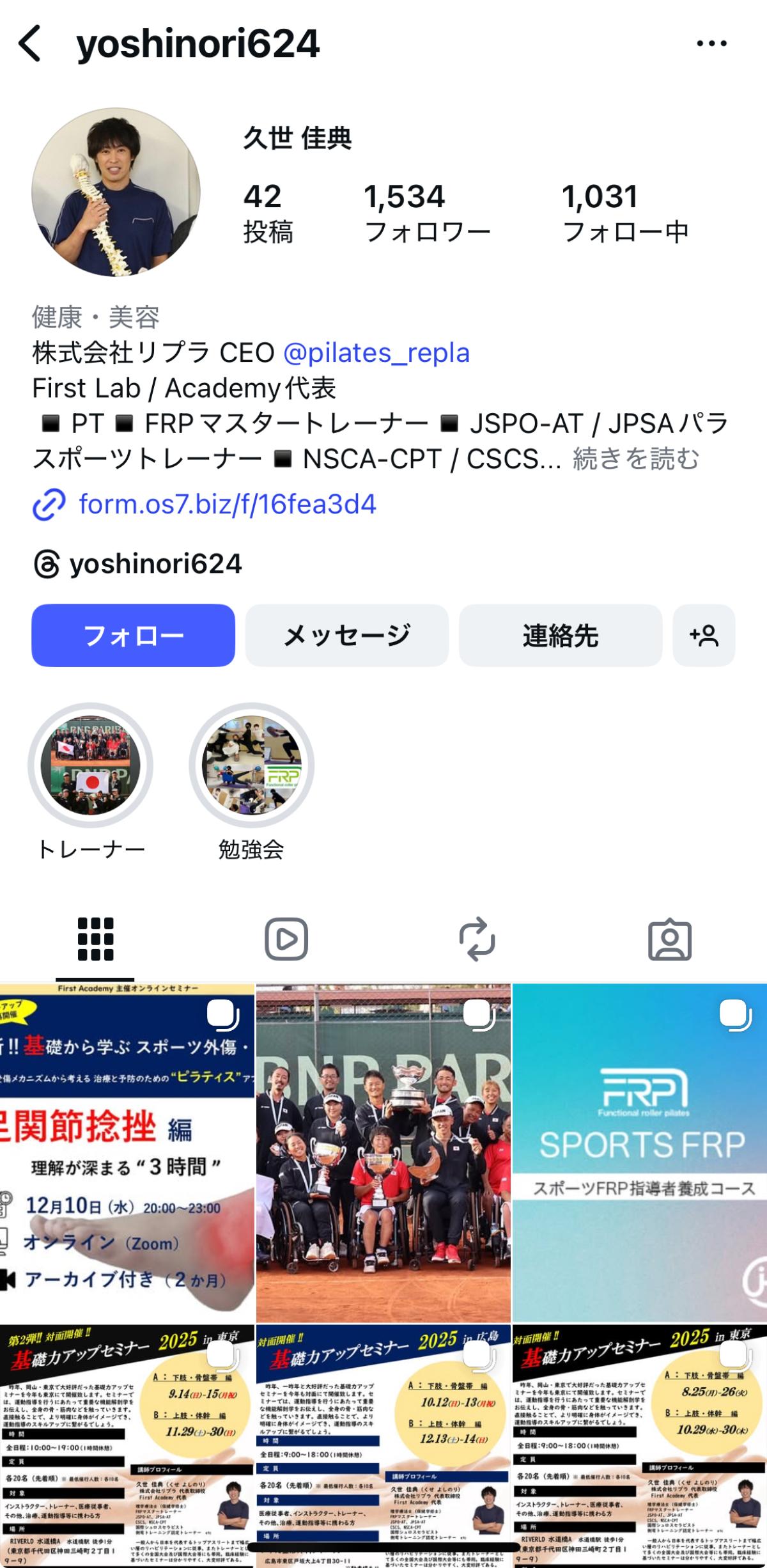Tap the フォロー button to follow
The height and width of the screenshot is (1568, 767).
click(x=133, y=635)
